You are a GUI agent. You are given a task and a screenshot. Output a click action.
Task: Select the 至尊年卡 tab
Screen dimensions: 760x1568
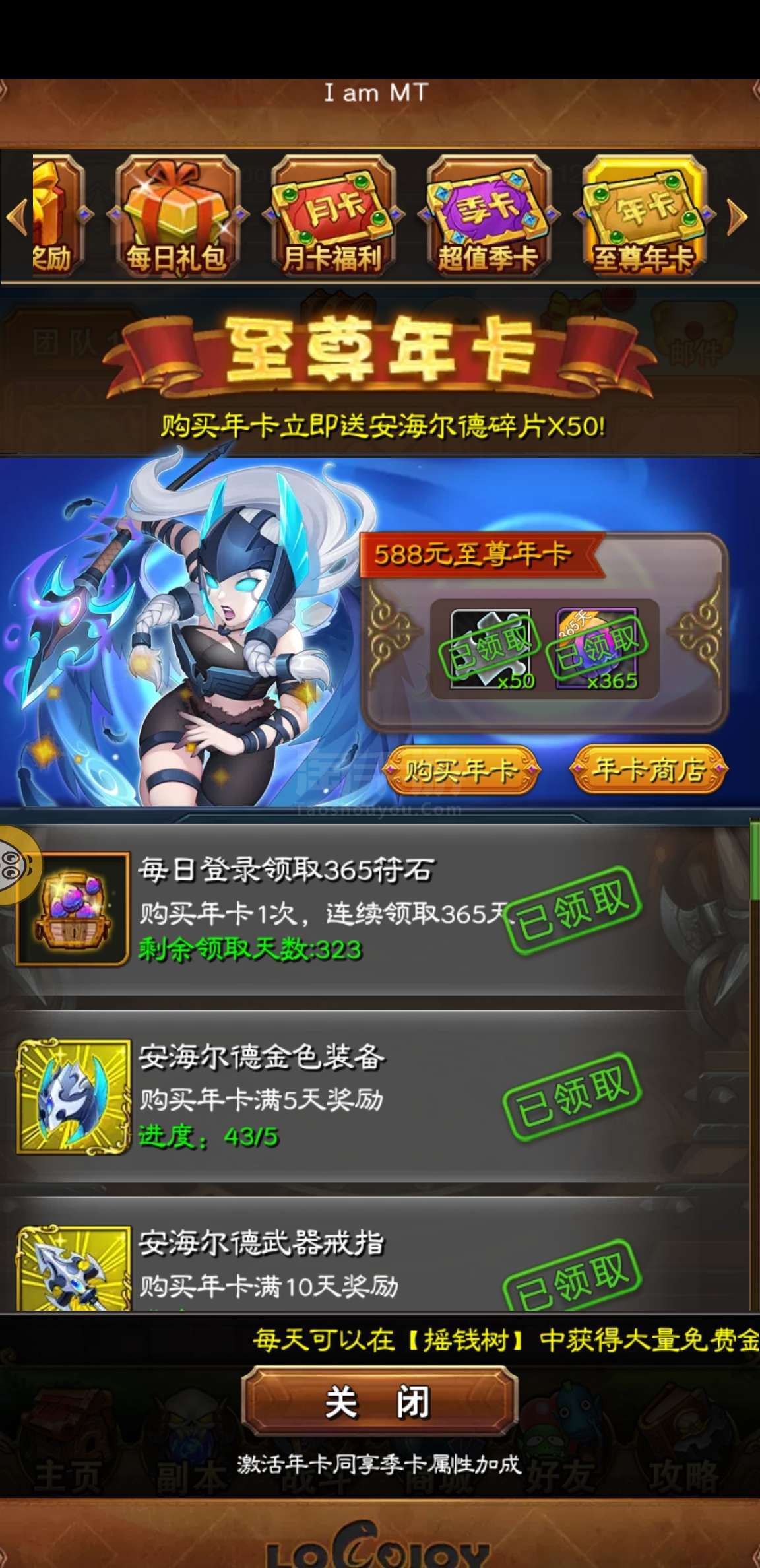pyautogui.click(x=643, y=216)
